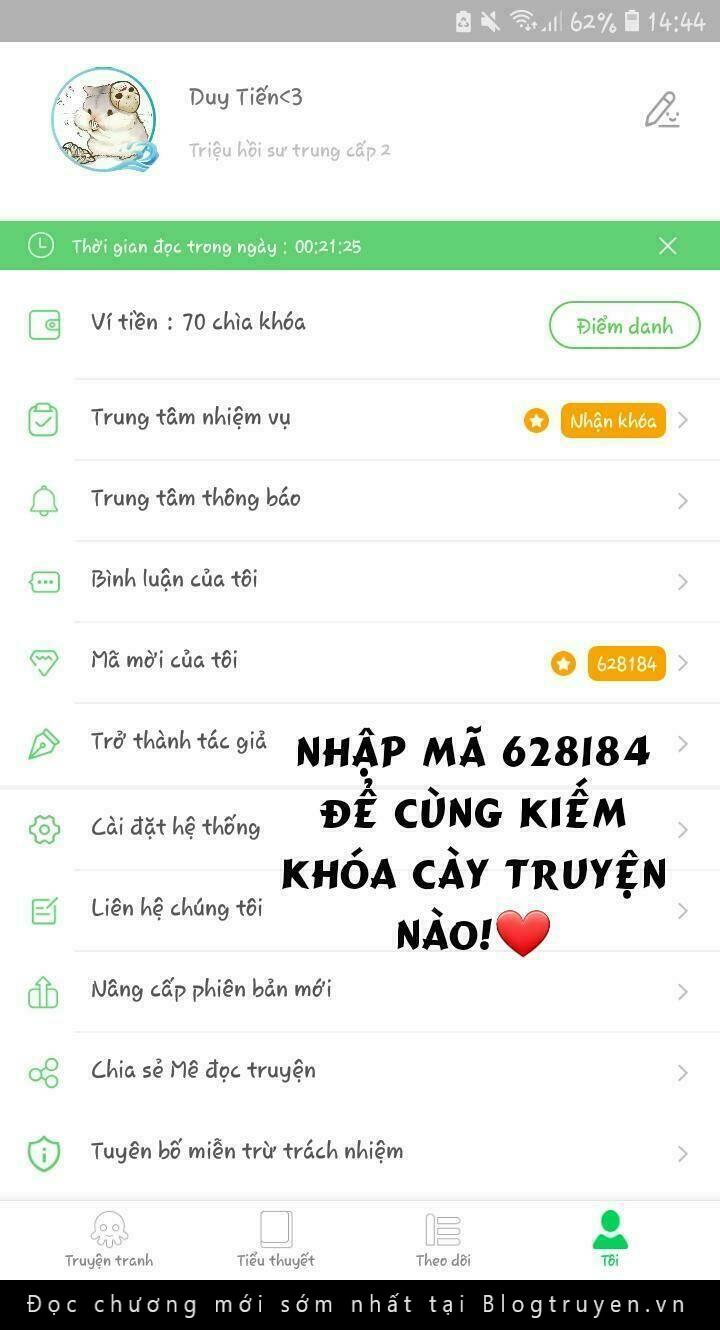Image resolution: width=720 pixels, height=1330 pixels.
Task: Open Cài đặt hệ thống
Action: (175, 828)
